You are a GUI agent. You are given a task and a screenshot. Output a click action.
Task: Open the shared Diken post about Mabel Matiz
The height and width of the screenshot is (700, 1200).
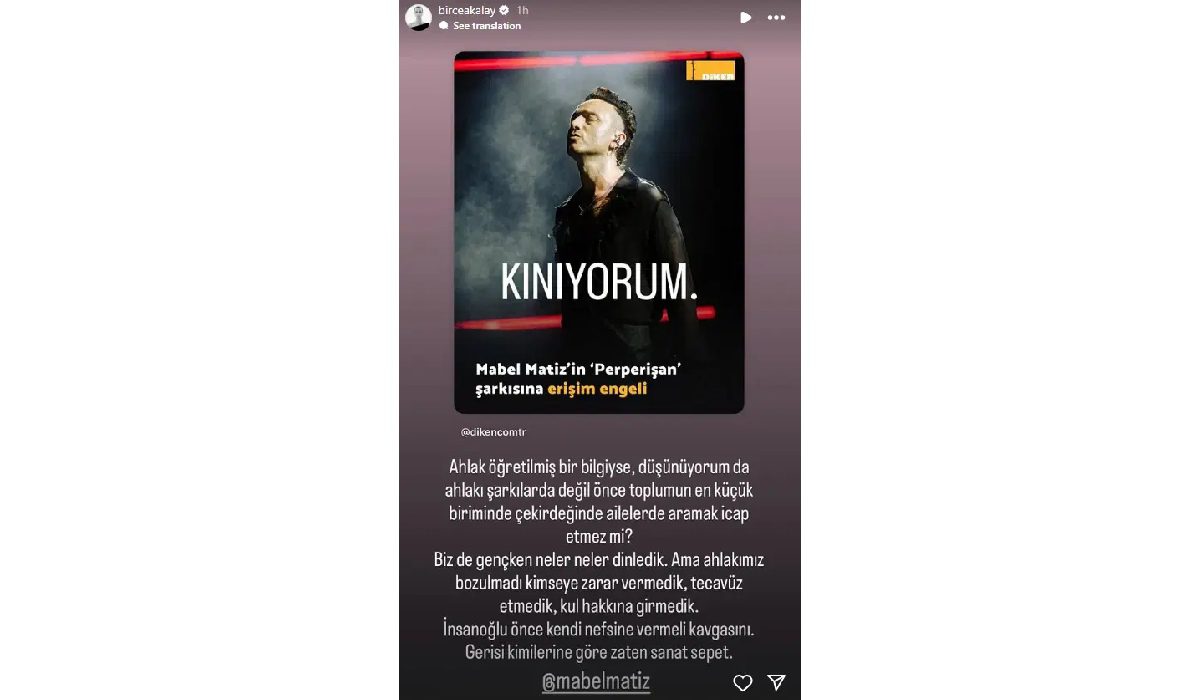[x=599, y=233]
